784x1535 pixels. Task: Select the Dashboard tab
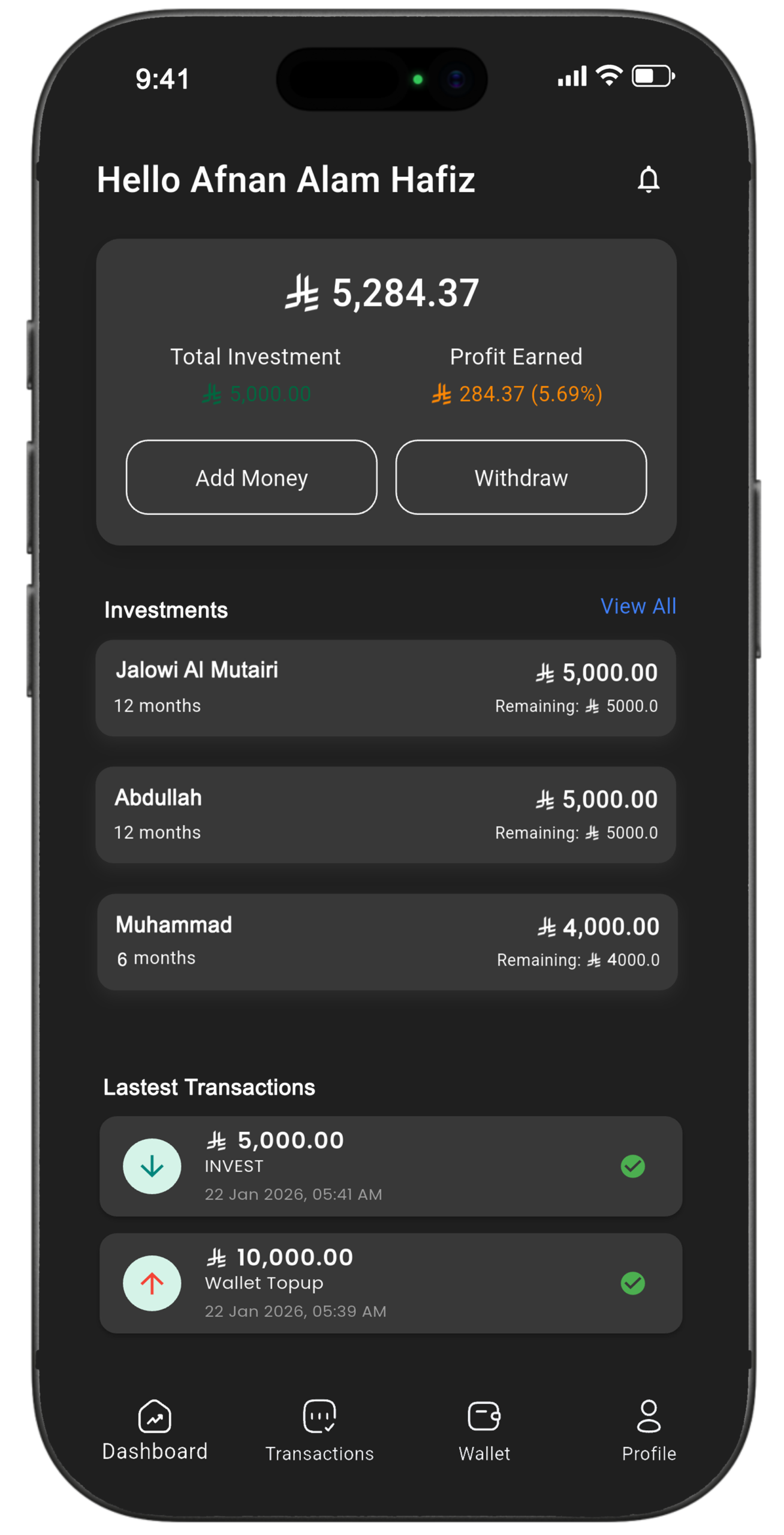[x=155, y=1431]
